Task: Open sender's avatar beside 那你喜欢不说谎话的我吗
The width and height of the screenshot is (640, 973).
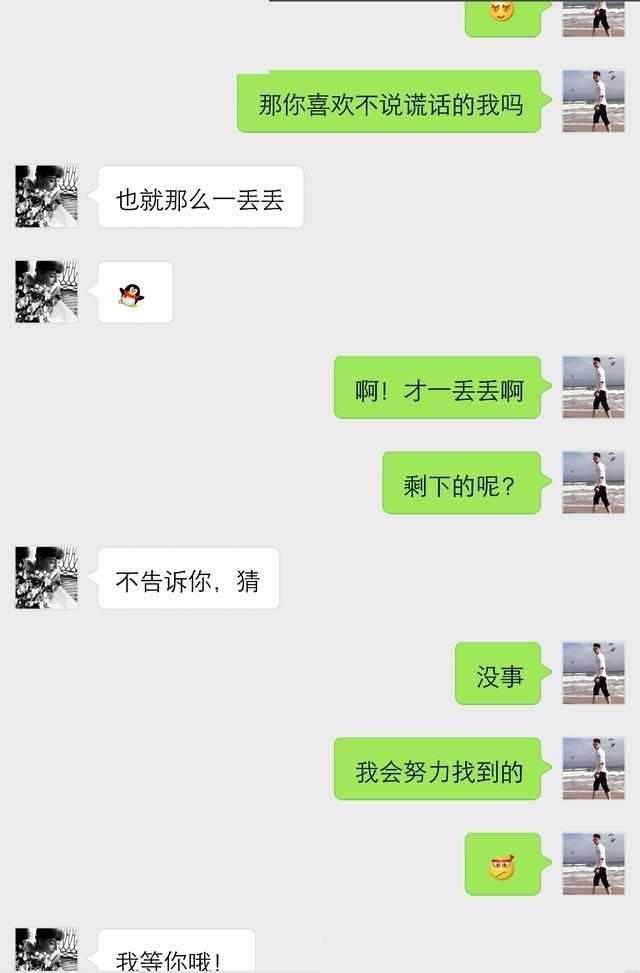Action: point(593,101)
